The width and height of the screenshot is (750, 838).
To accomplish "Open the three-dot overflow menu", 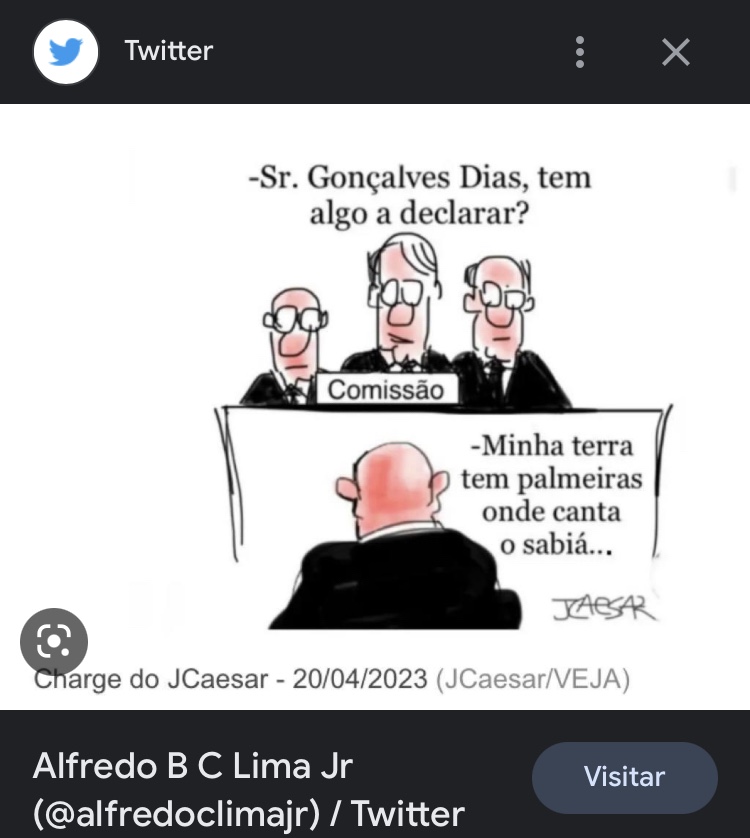I will point(580,52).
